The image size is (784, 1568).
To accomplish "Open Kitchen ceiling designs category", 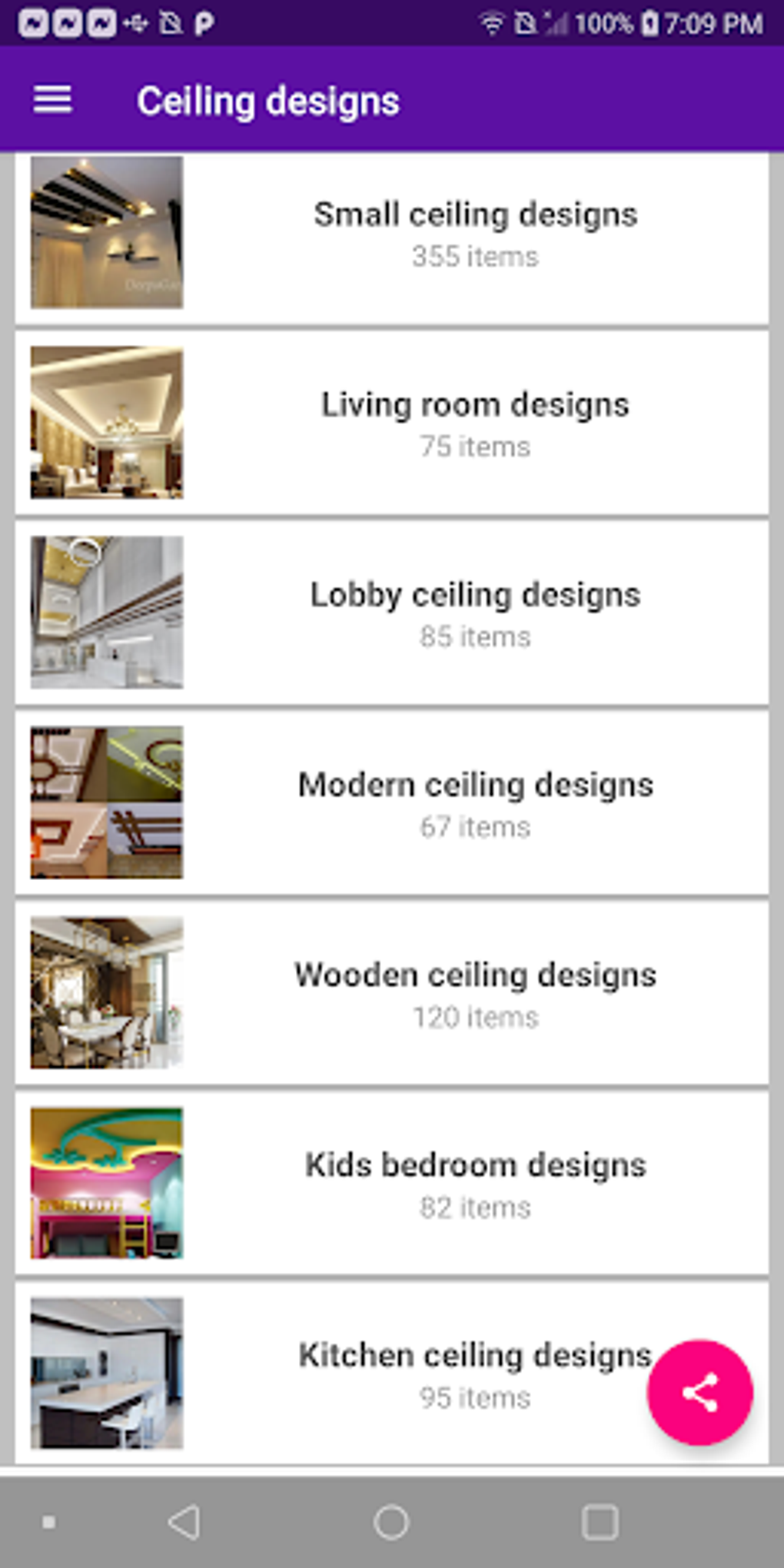I will (475, 1372).
